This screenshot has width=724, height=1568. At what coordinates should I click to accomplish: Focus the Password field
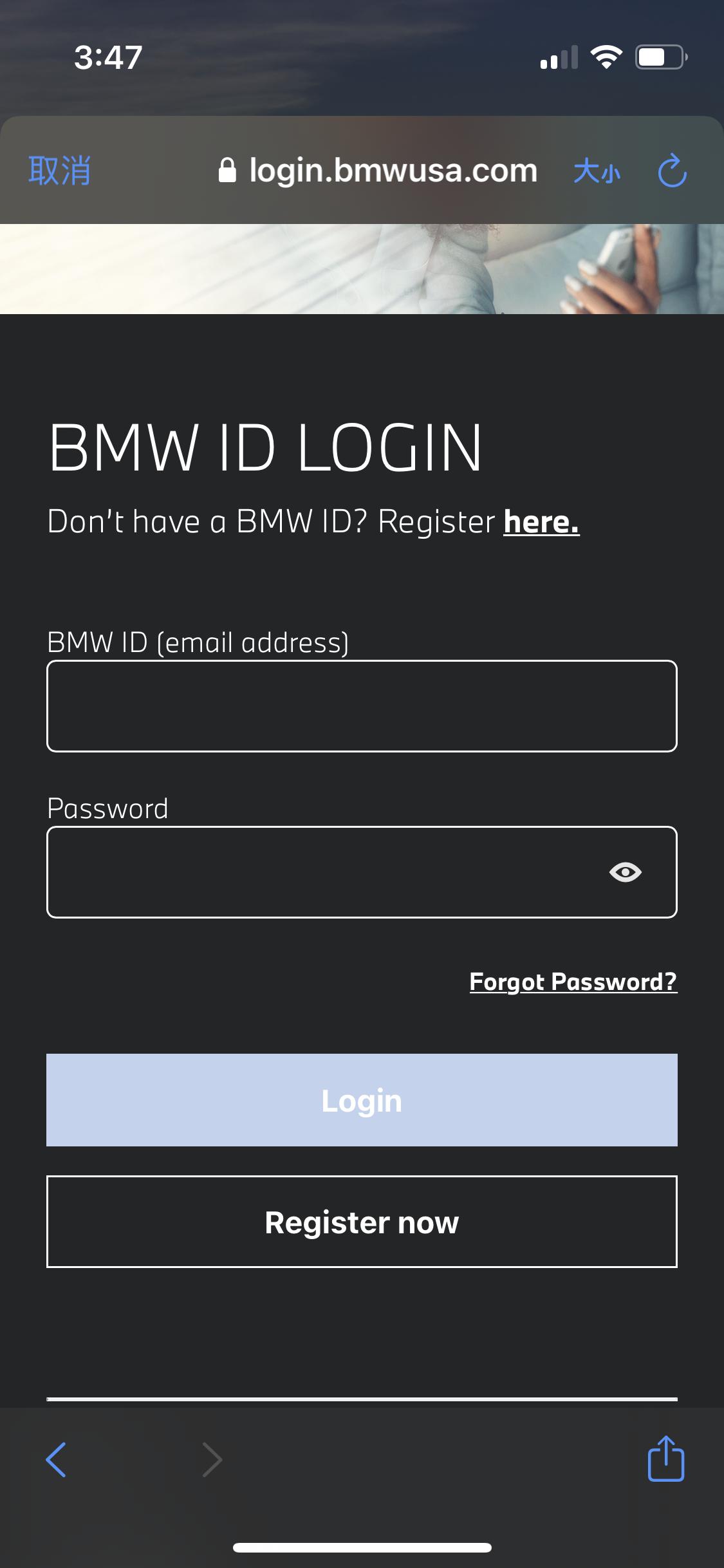click(x=322, y=872)
